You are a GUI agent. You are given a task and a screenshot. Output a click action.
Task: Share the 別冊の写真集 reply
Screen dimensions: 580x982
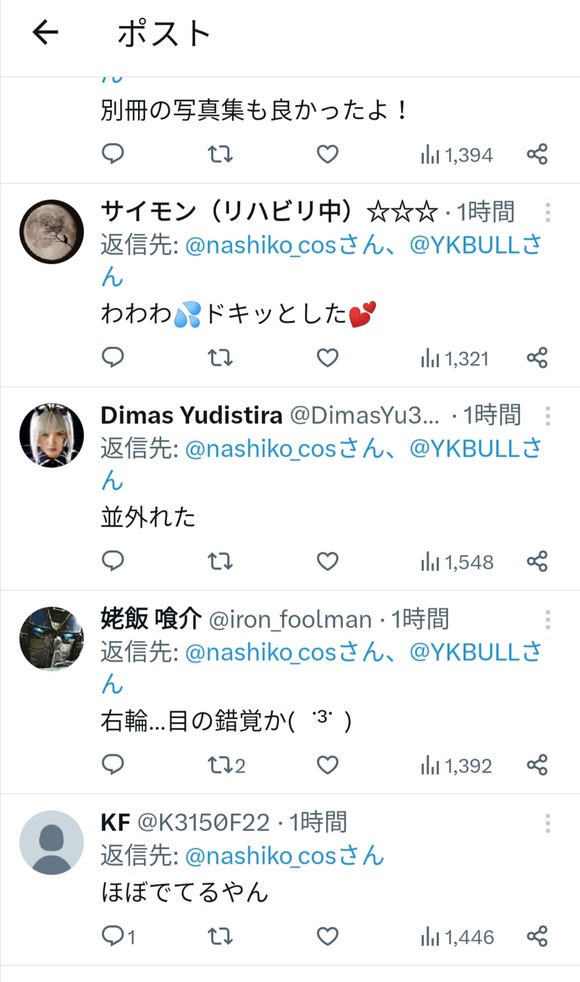coord(537,154)
